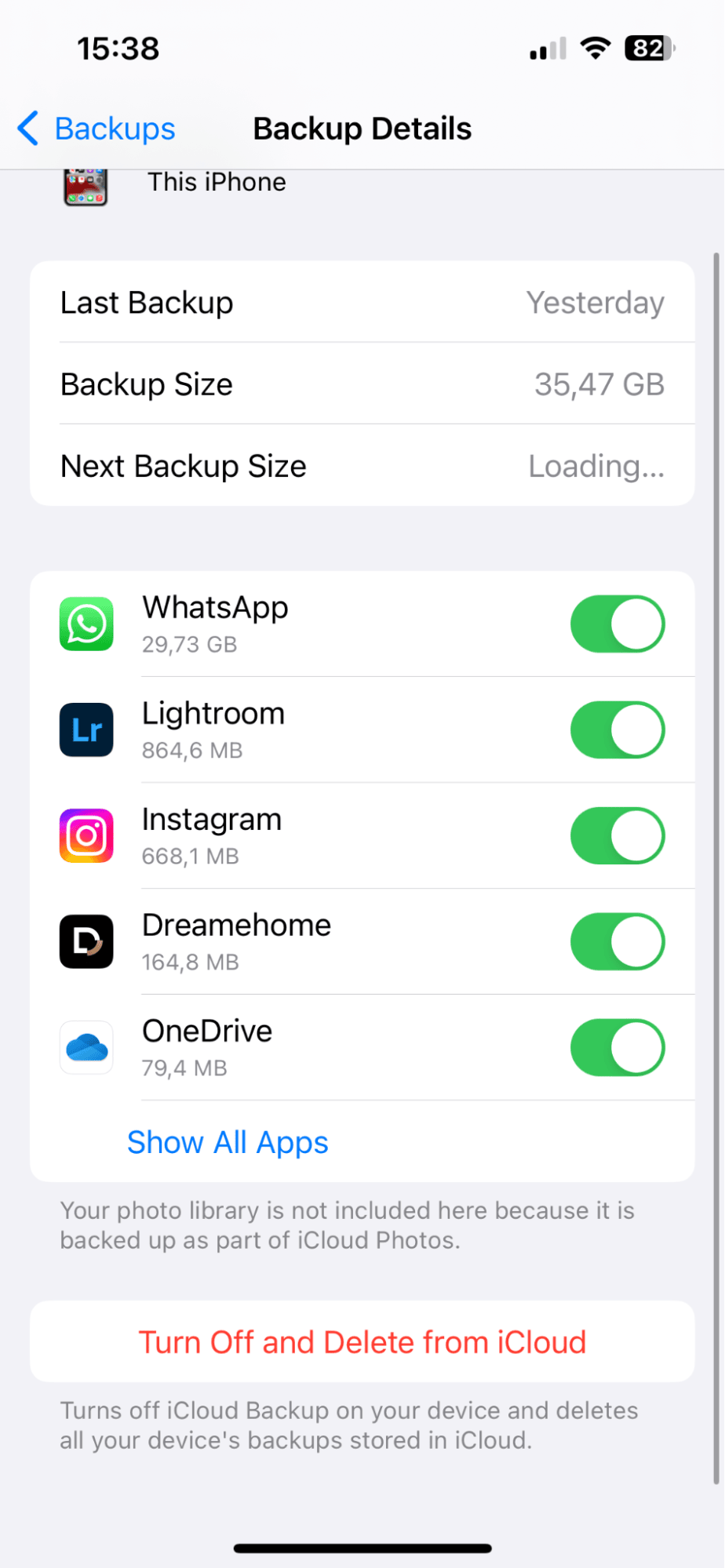Viewport: 725px width, 1568px height.
Task: Go back to Backups screen
Action: tap(94, 128)
